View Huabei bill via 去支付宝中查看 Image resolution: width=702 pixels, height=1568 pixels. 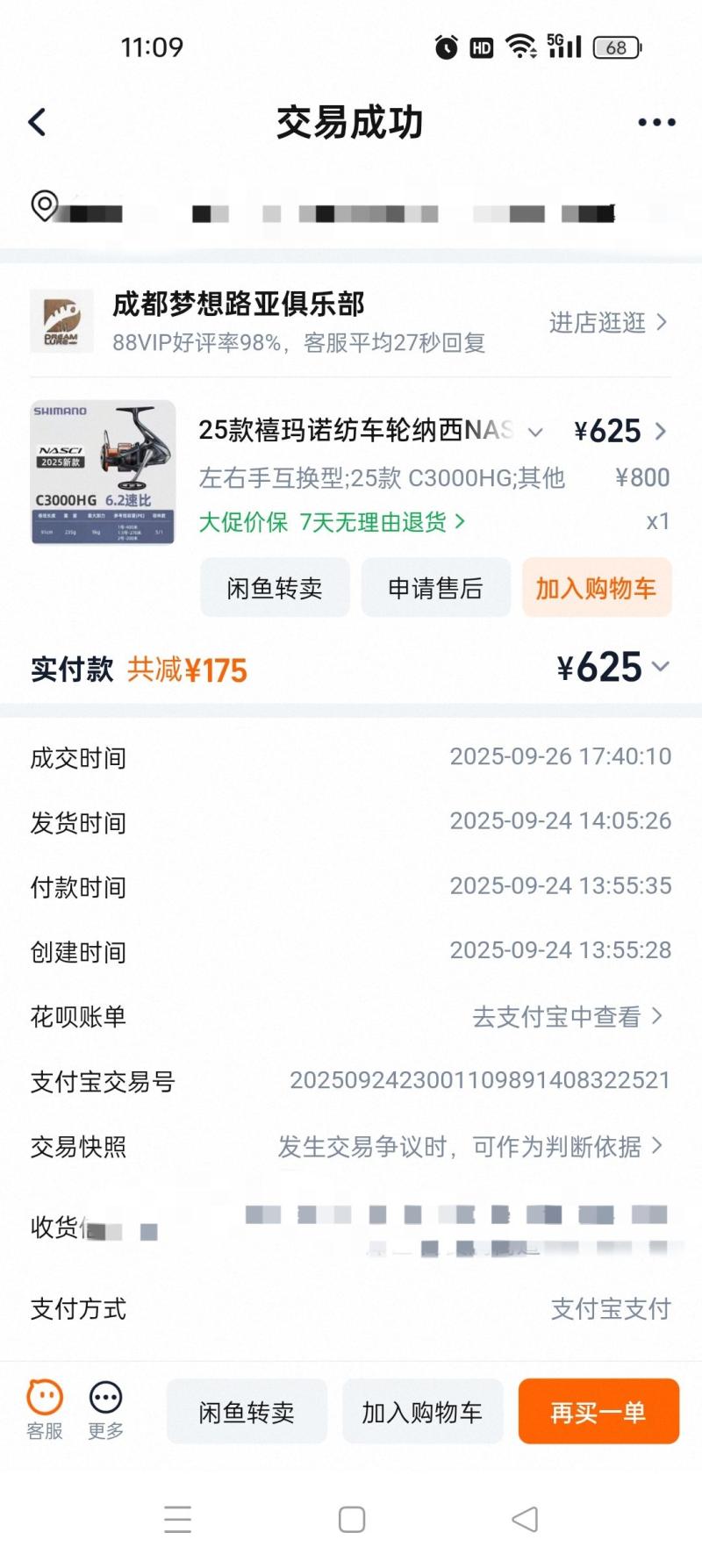pyautogui.click(x=567, y=1017)
